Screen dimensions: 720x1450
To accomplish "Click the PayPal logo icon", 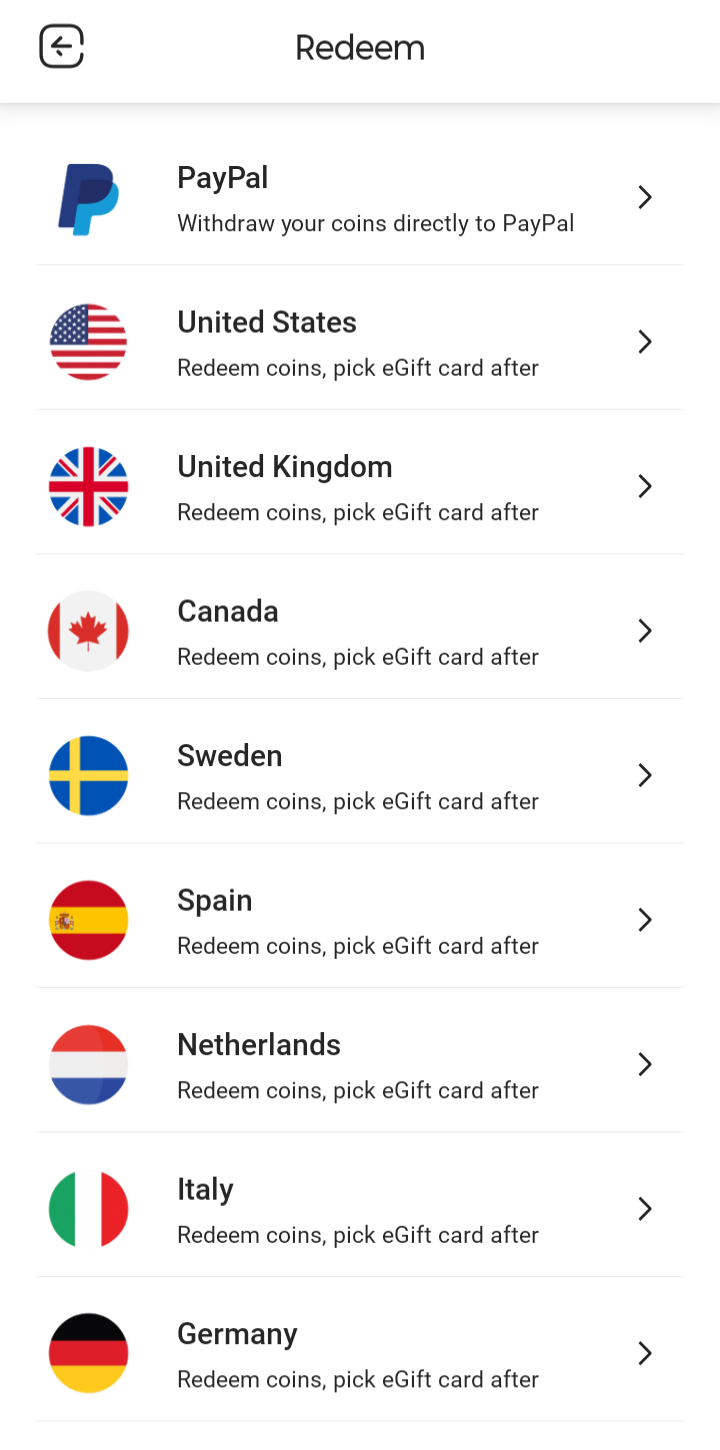I will [88, 197].
